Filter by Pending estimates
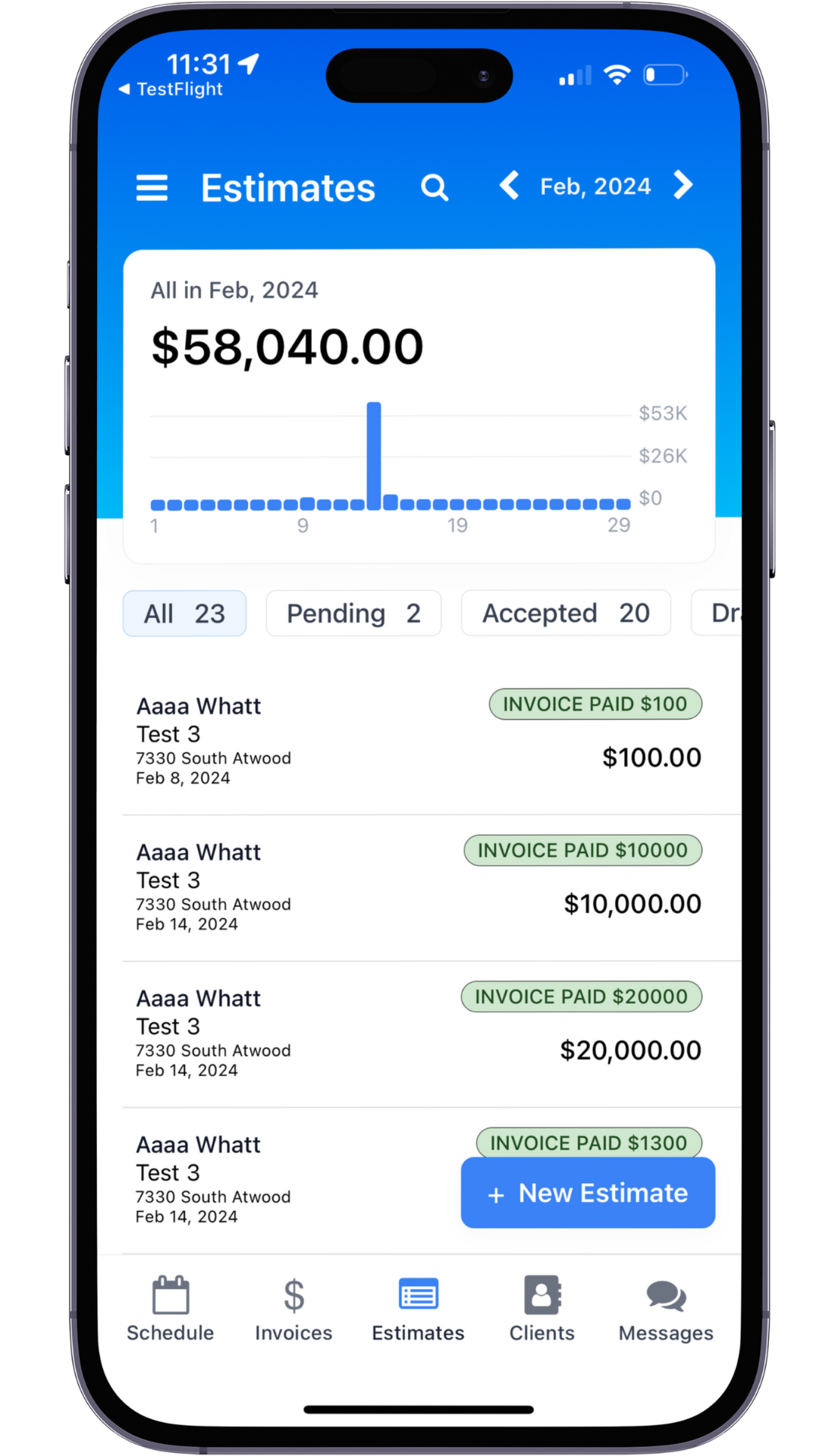819x1456 pixels. tap(353, 613)
